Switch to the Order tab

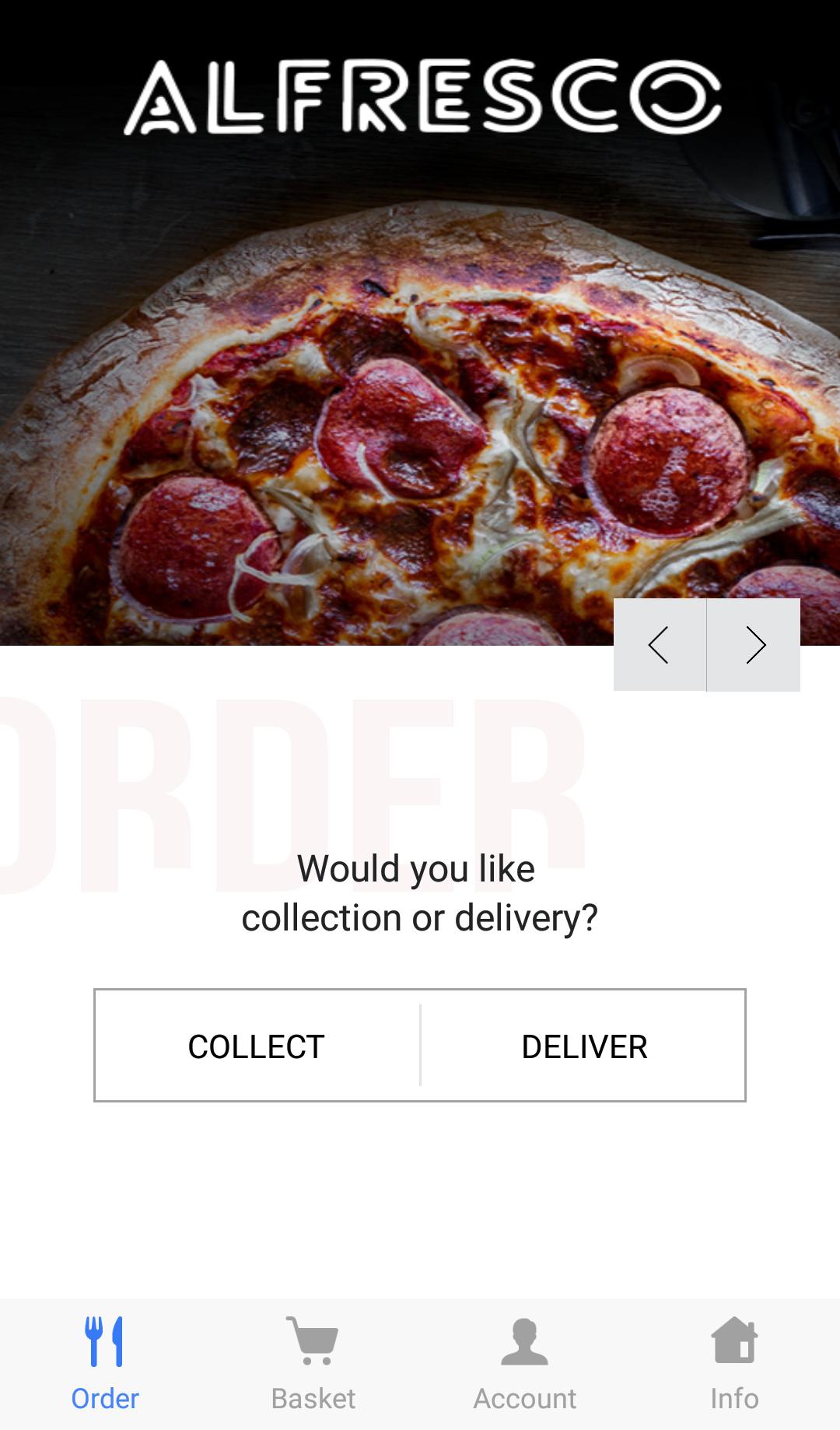click(105, 1364)
